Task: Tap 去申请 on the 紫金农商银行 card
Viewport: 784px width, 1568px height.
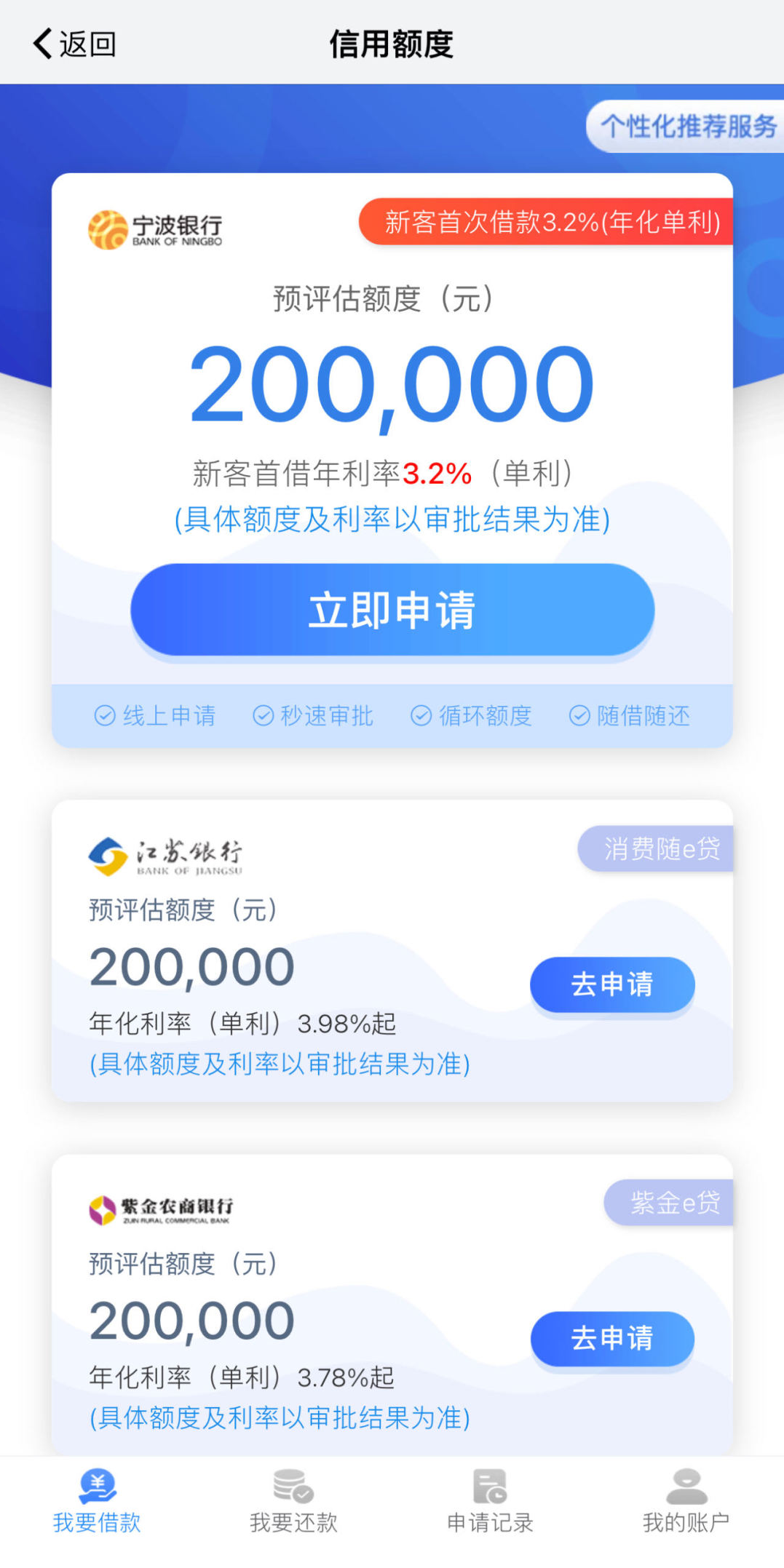Action: (612, 1339)
